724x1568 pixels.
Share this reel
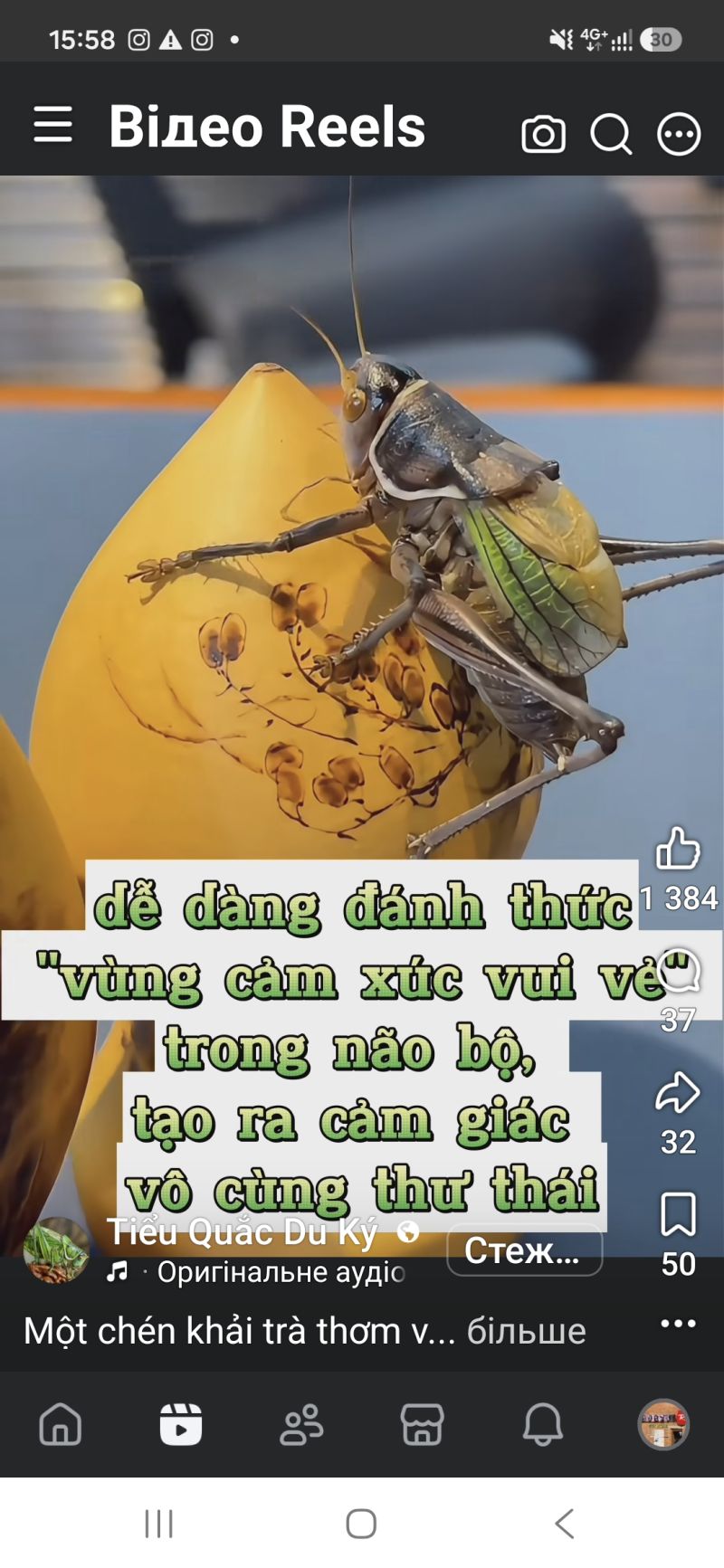click(x=677, y=1092)
